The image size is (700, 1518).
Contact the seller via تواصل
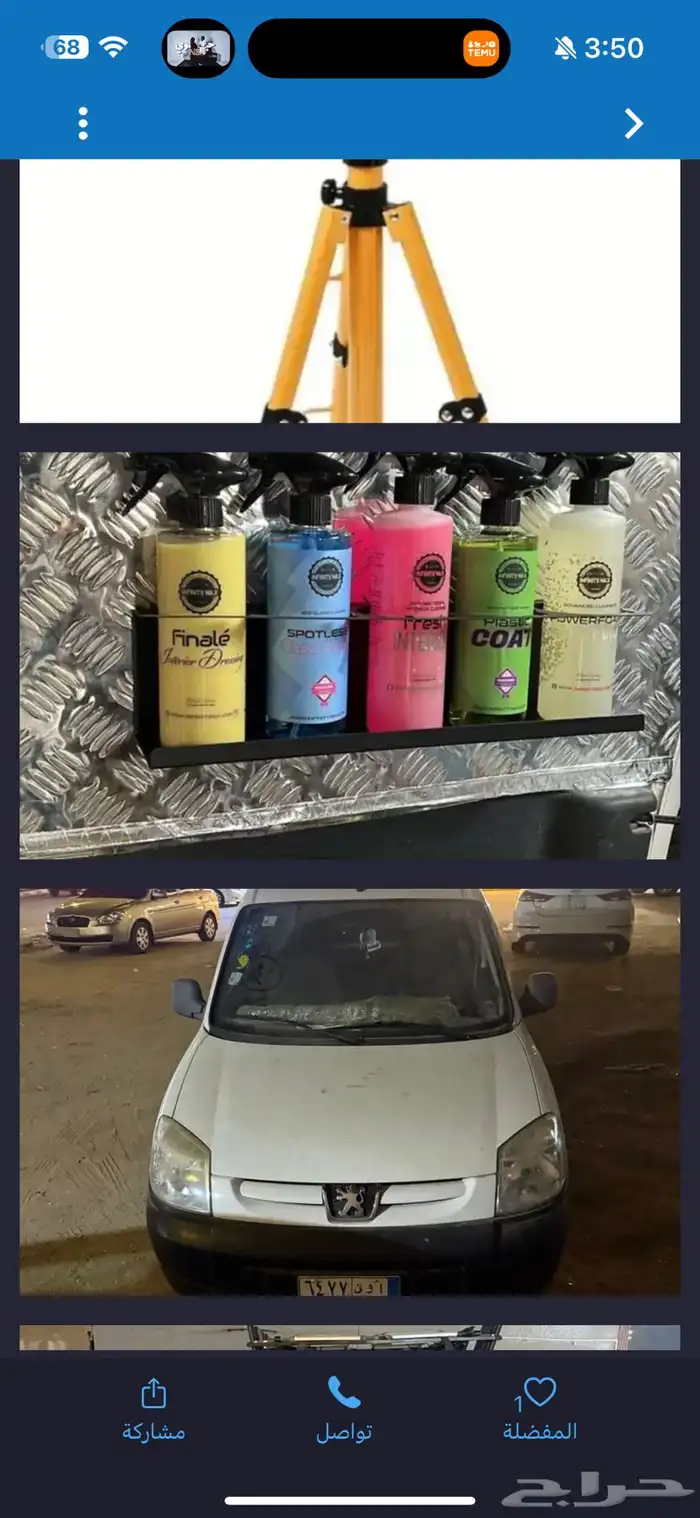click(x=344, y=1409)
